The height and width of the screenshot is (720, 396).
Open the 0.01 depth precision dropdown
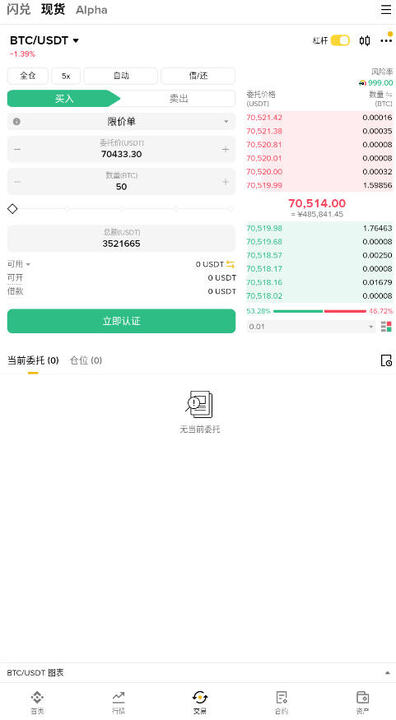click(x=311, y=326)
